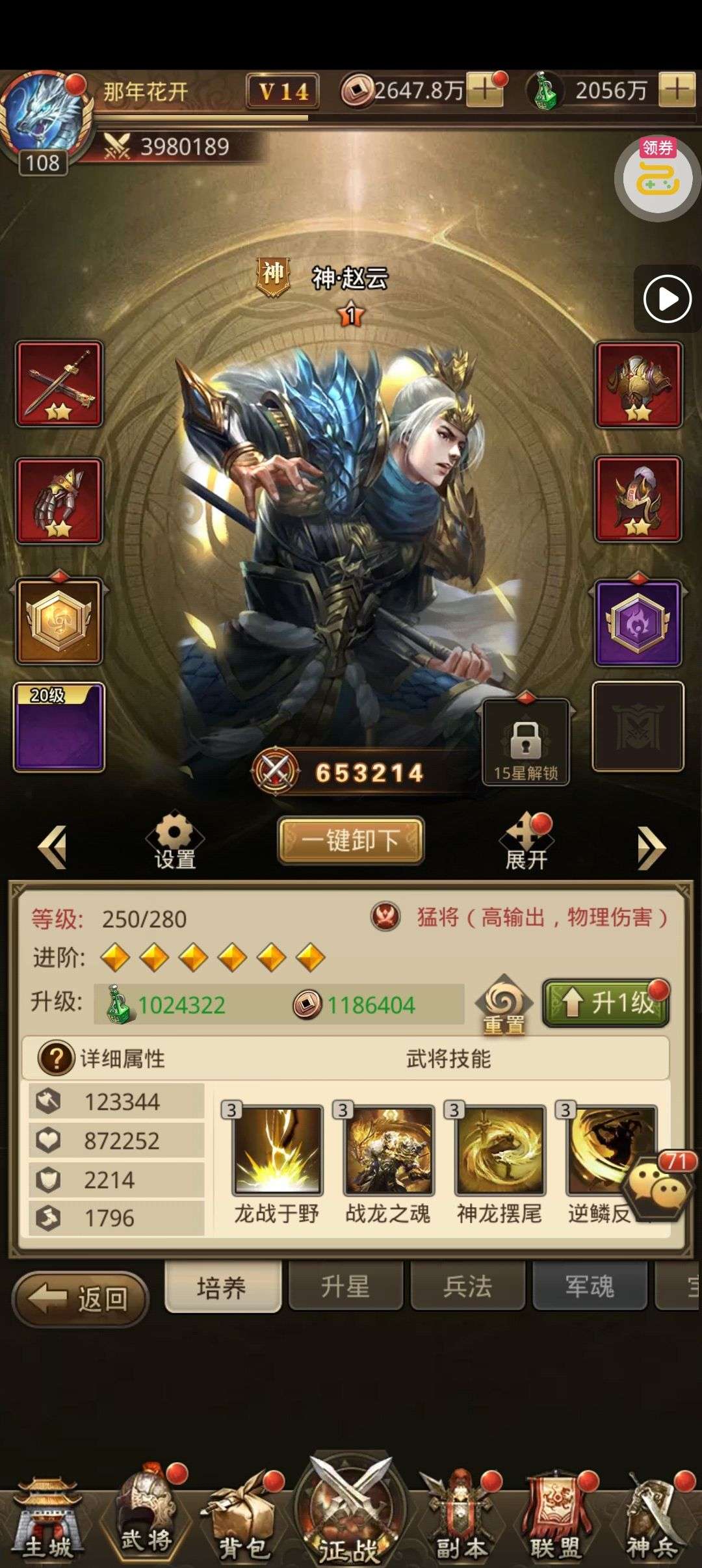Viewport: 702px width, 1568px height.
Task: View the 龙战于野 skill
Action: (278, 1151)
